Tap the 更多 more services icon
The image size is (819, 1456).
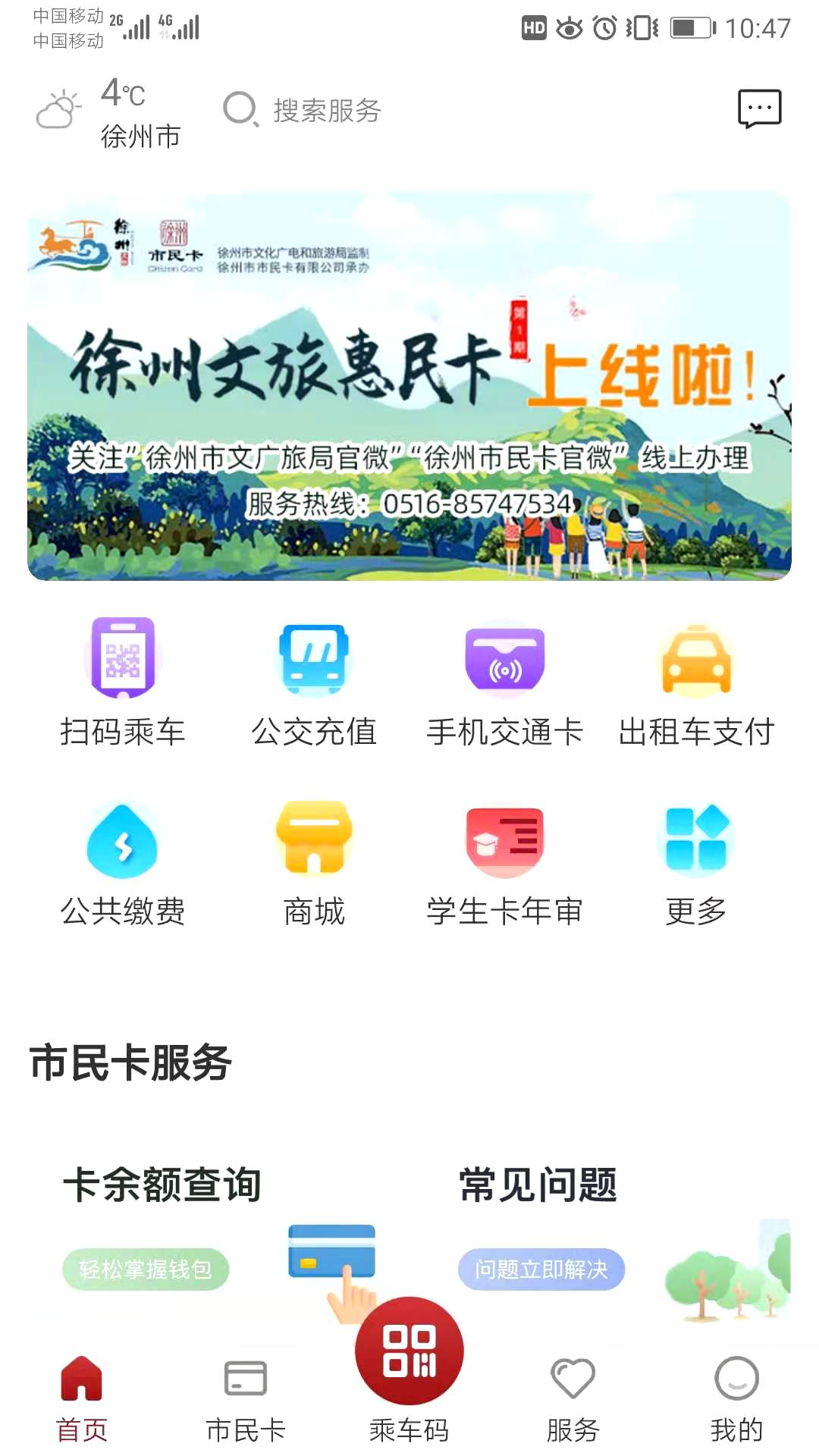(x=694, y=864)
